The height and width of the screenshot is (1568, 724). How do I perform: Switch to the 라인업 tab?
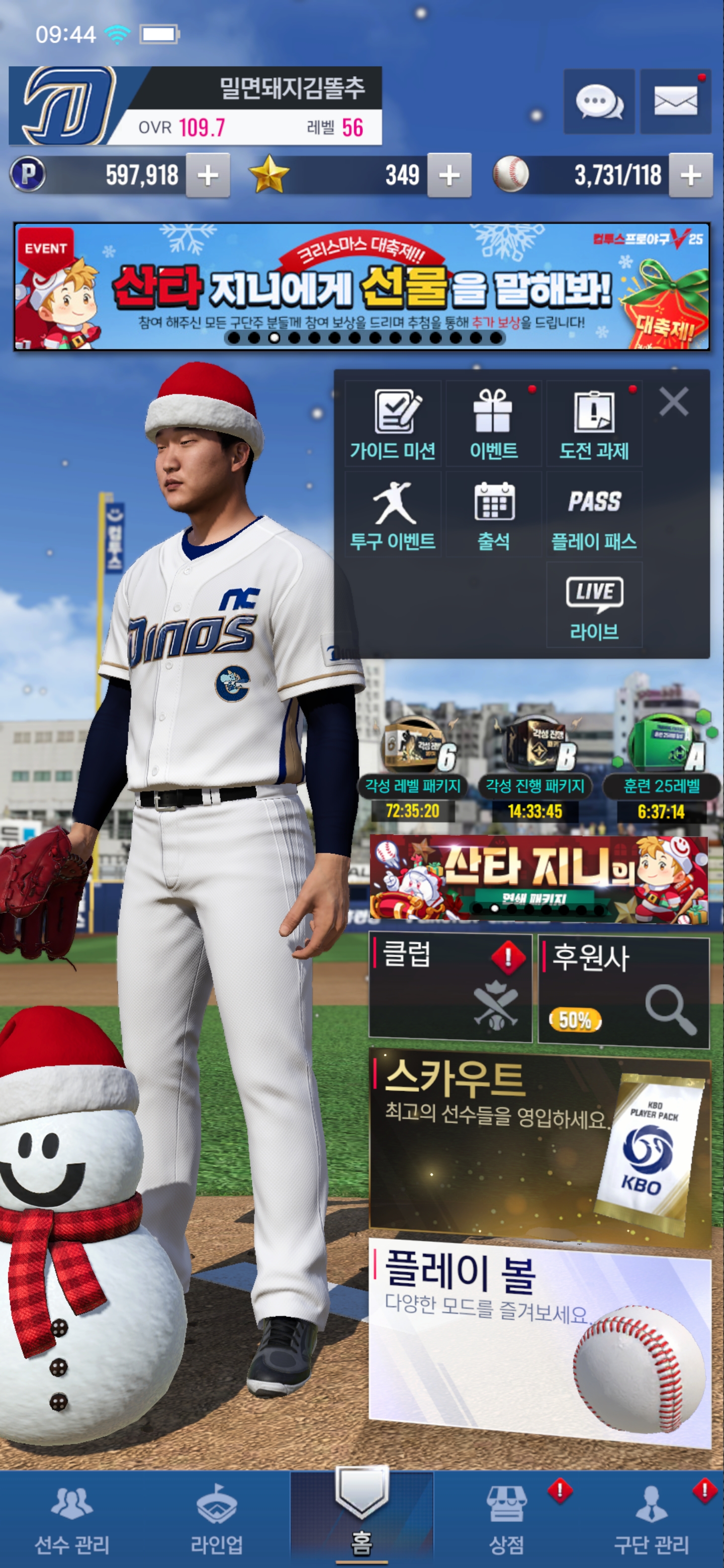(x=217, y=1519)
